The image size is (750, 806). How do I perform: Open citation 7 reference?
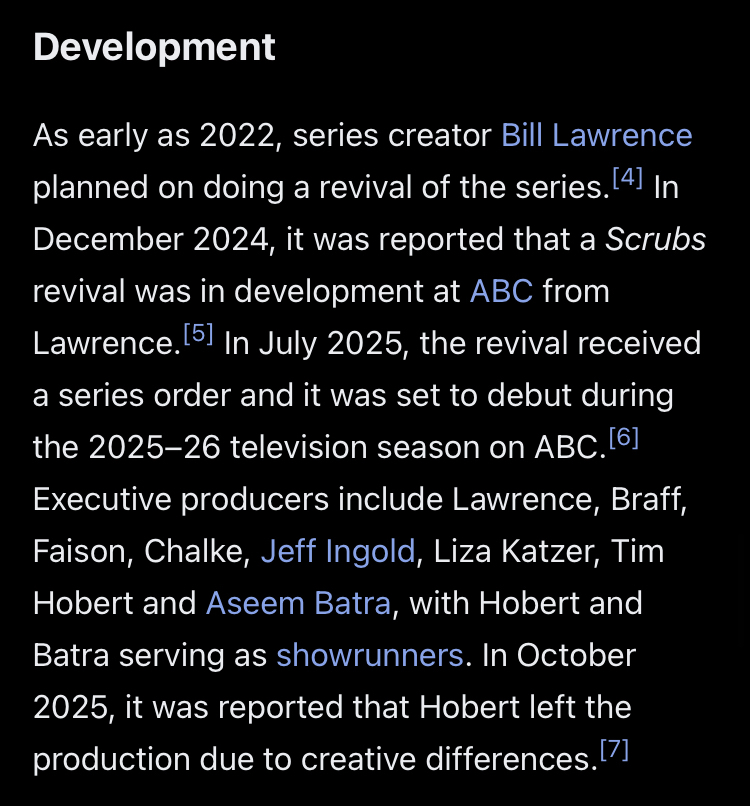click(x=613, y=751)
